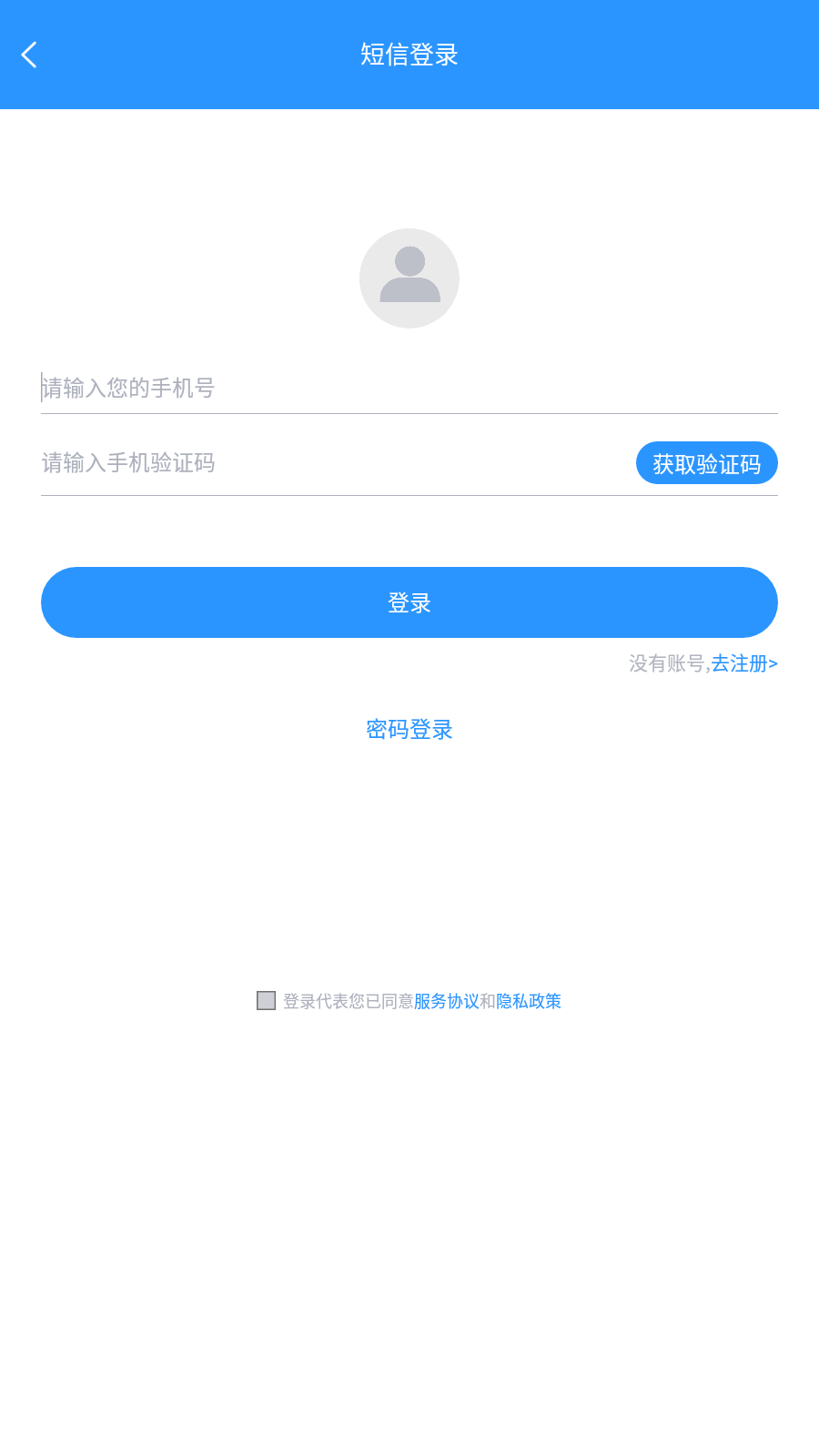Request a code with 获取验证码
Screen dimensions: 819x1456
point(707,463)
